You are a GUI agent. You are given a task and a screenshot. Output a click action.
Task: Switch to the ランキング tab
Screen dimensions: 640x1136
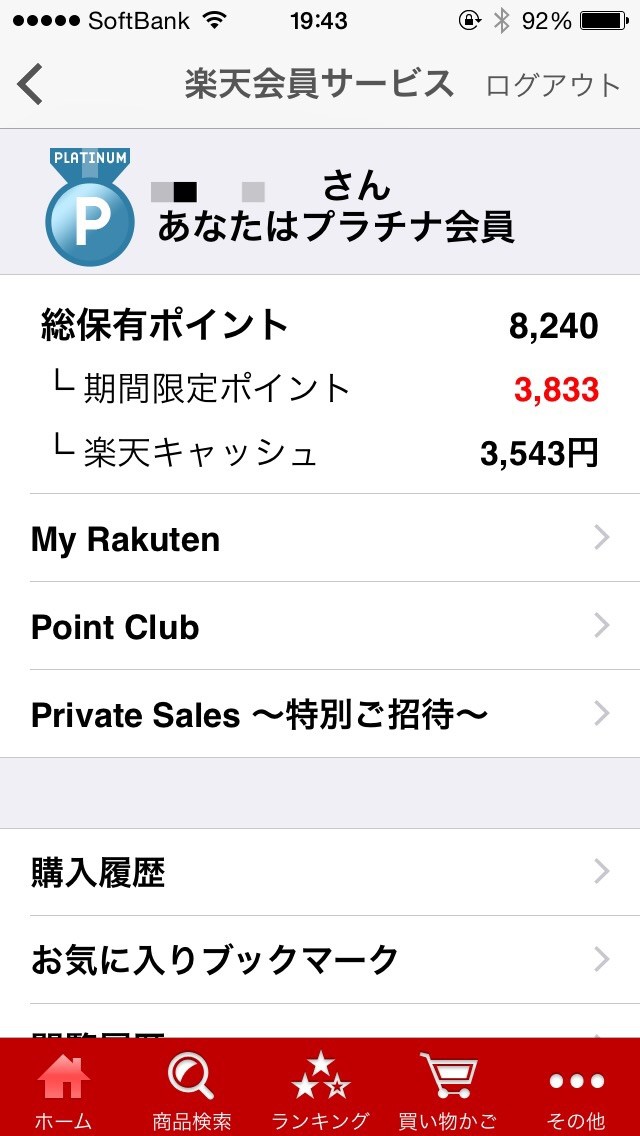[x=320, y=1090]
